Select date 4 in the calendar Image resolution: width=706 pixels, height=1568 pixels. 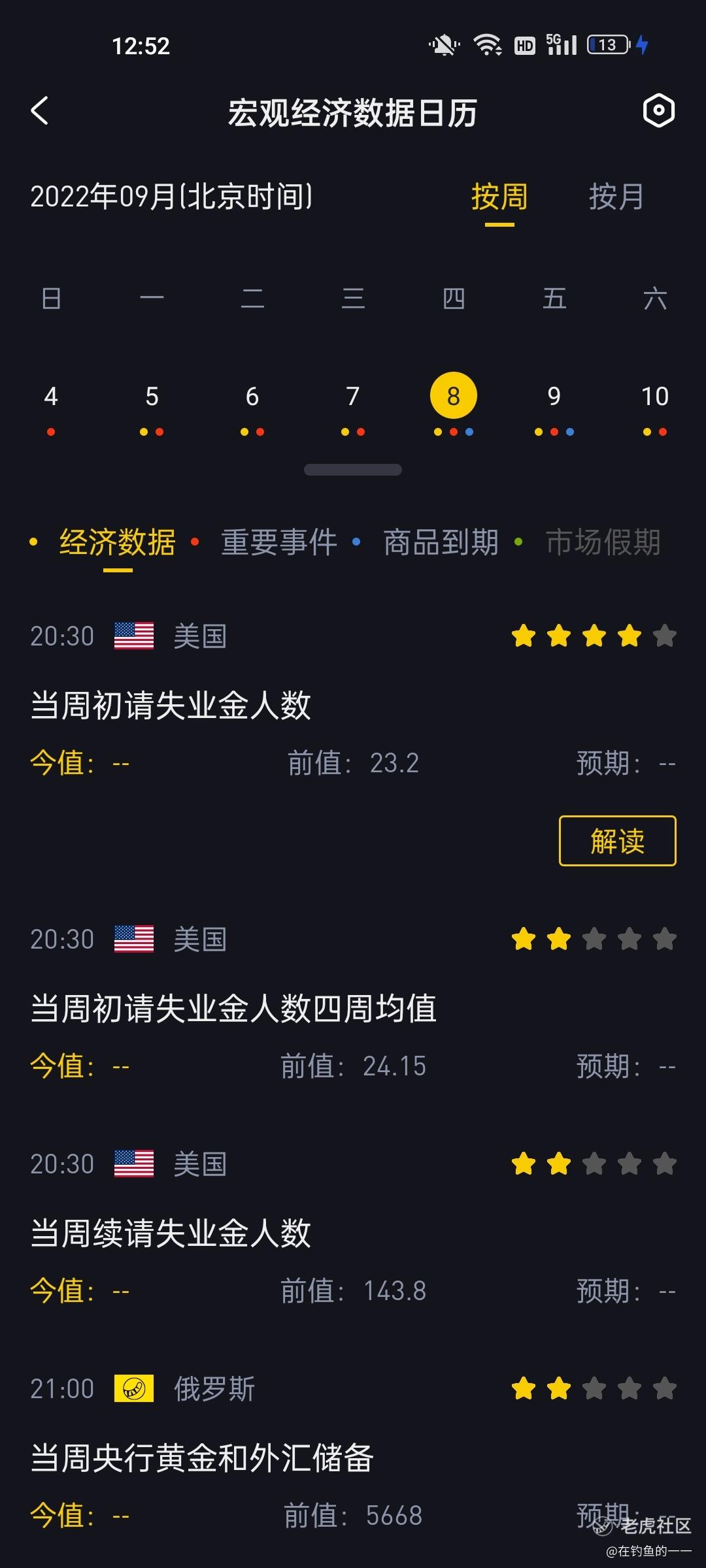click(51, 397)
